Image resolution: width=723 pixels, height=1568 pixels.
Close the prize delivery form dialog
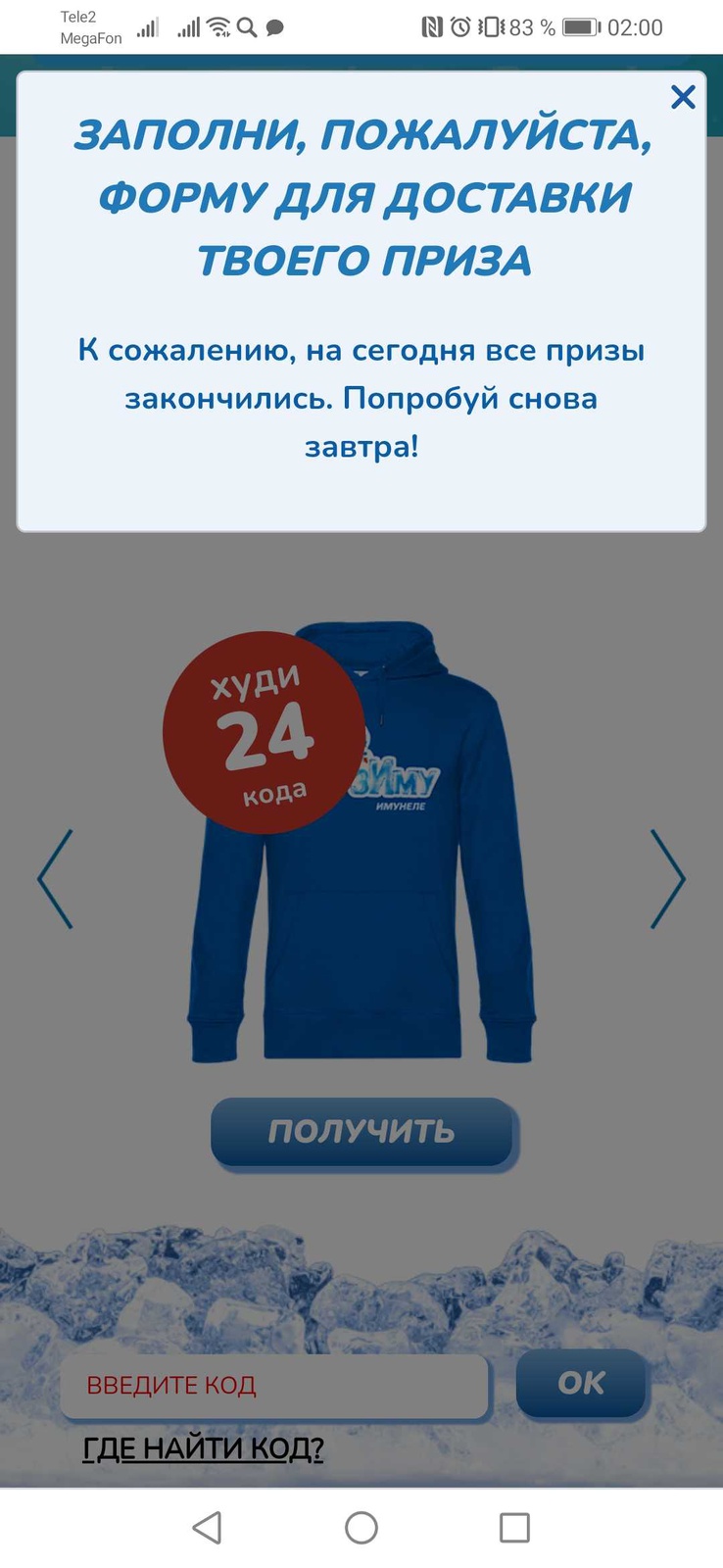coord(683,97)
